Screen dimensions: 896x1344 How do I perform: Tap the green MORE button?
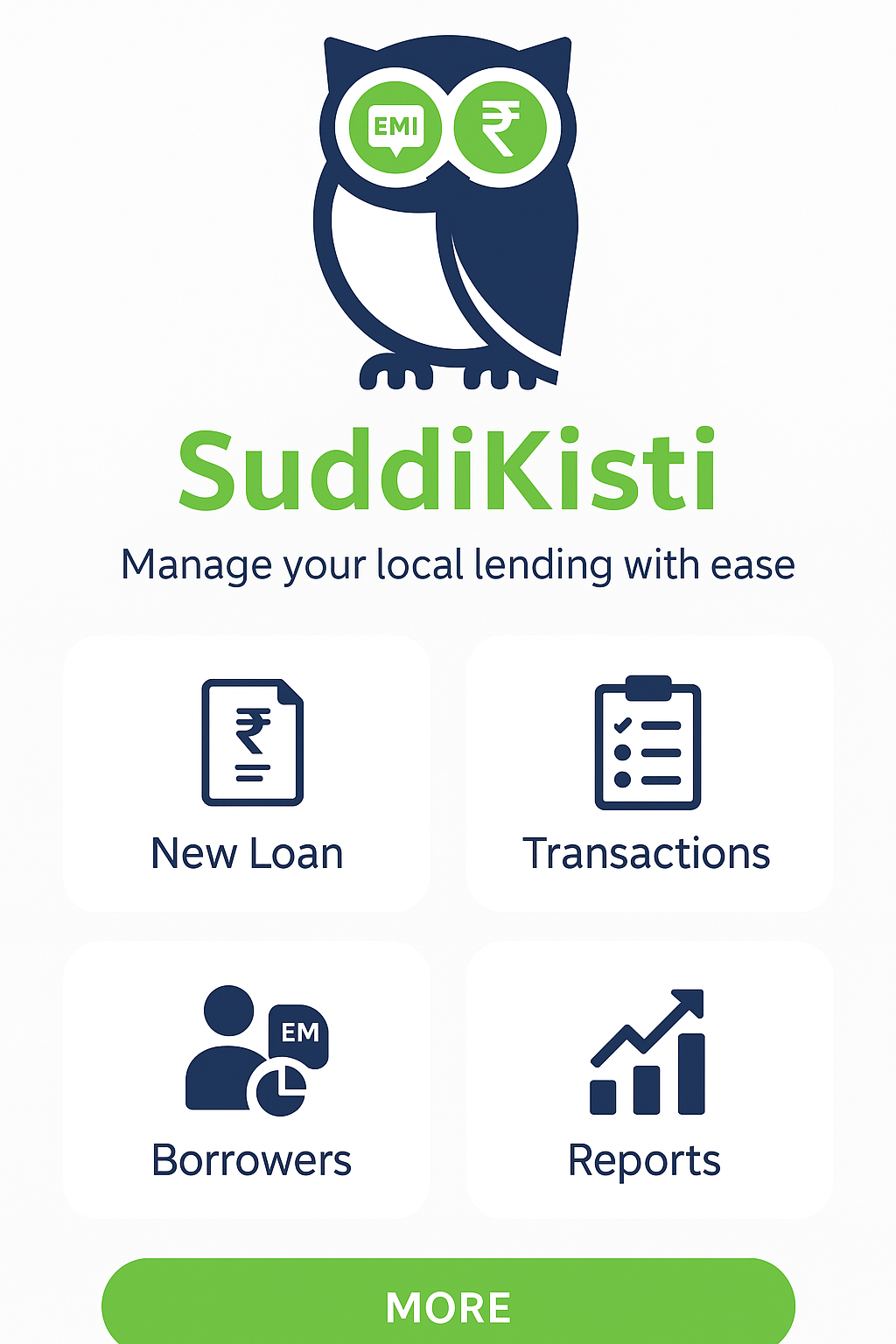(x=448, y=1306)
